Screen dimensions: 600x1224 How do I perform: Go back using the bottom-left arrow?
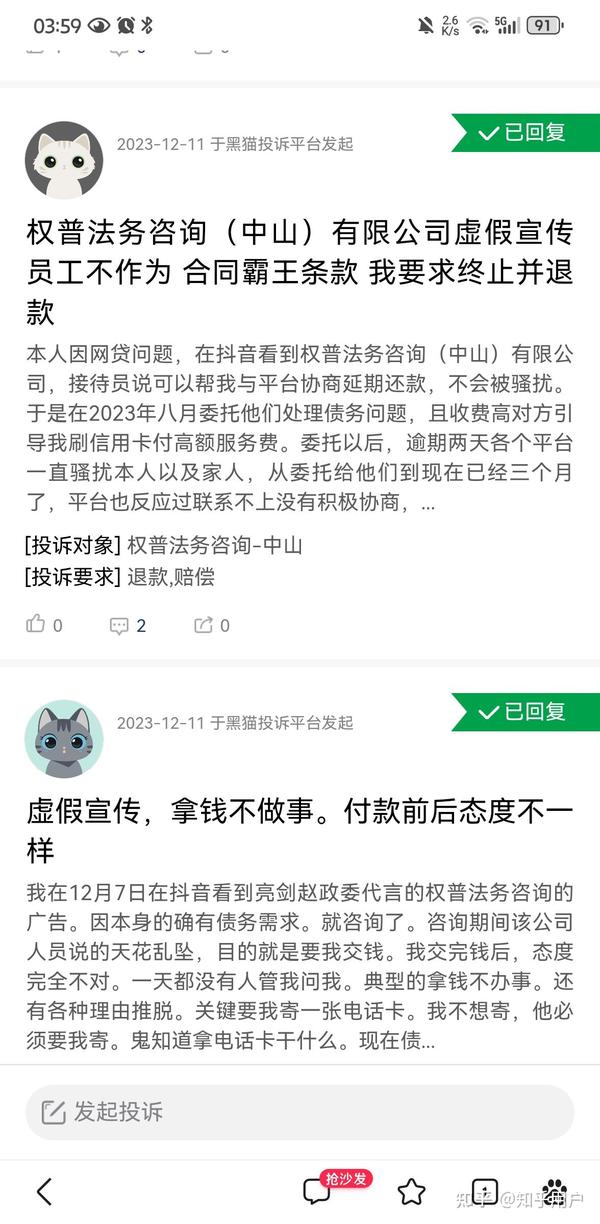[44, 1191]
